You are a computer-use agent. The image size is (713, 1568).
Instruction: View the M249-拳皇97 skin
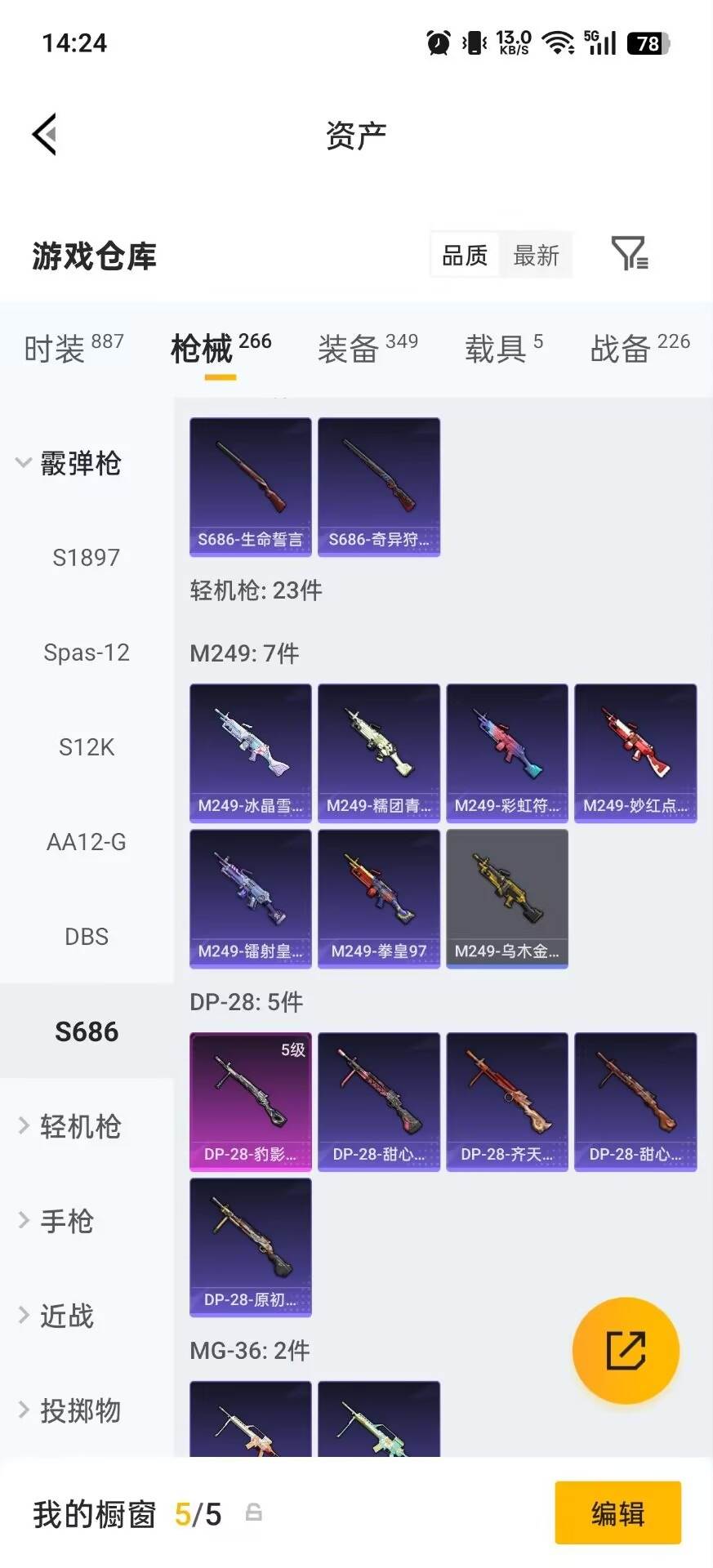click(379, 899)
